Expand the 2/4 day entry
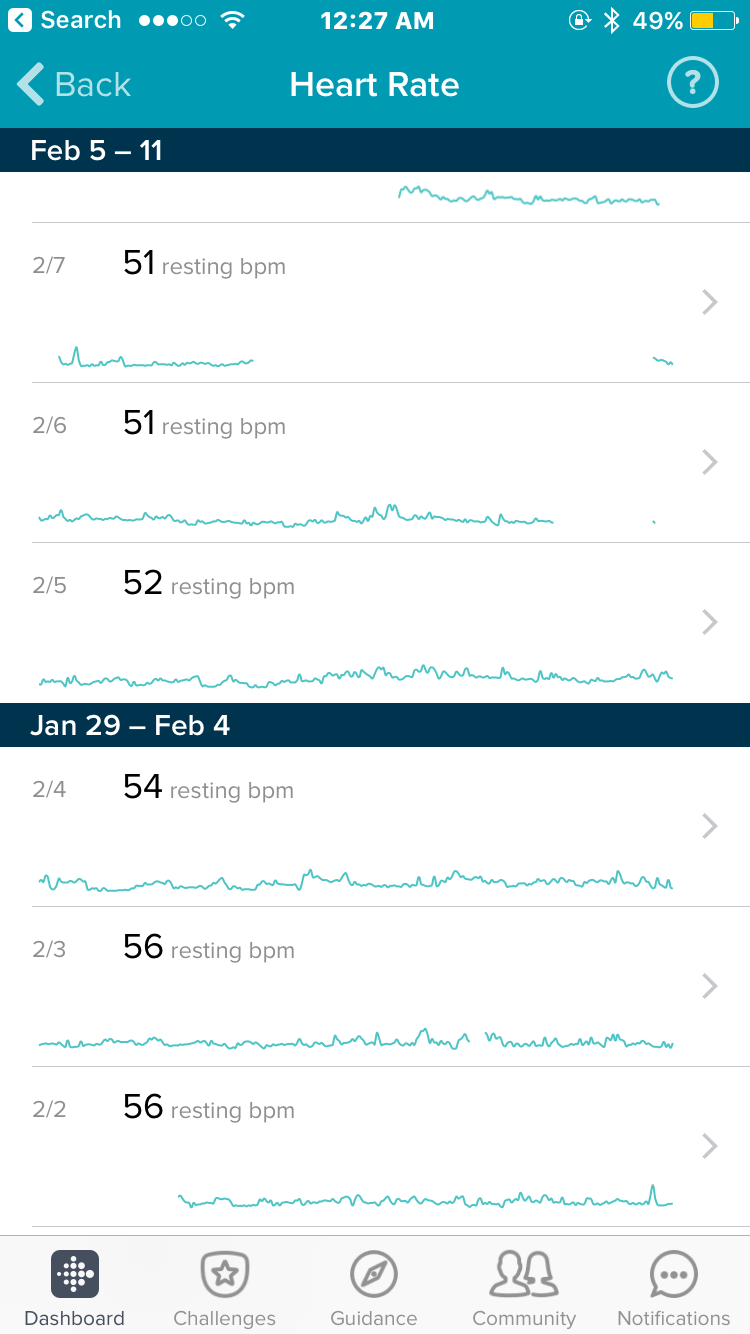750x1334 pixels. [709, 826]
